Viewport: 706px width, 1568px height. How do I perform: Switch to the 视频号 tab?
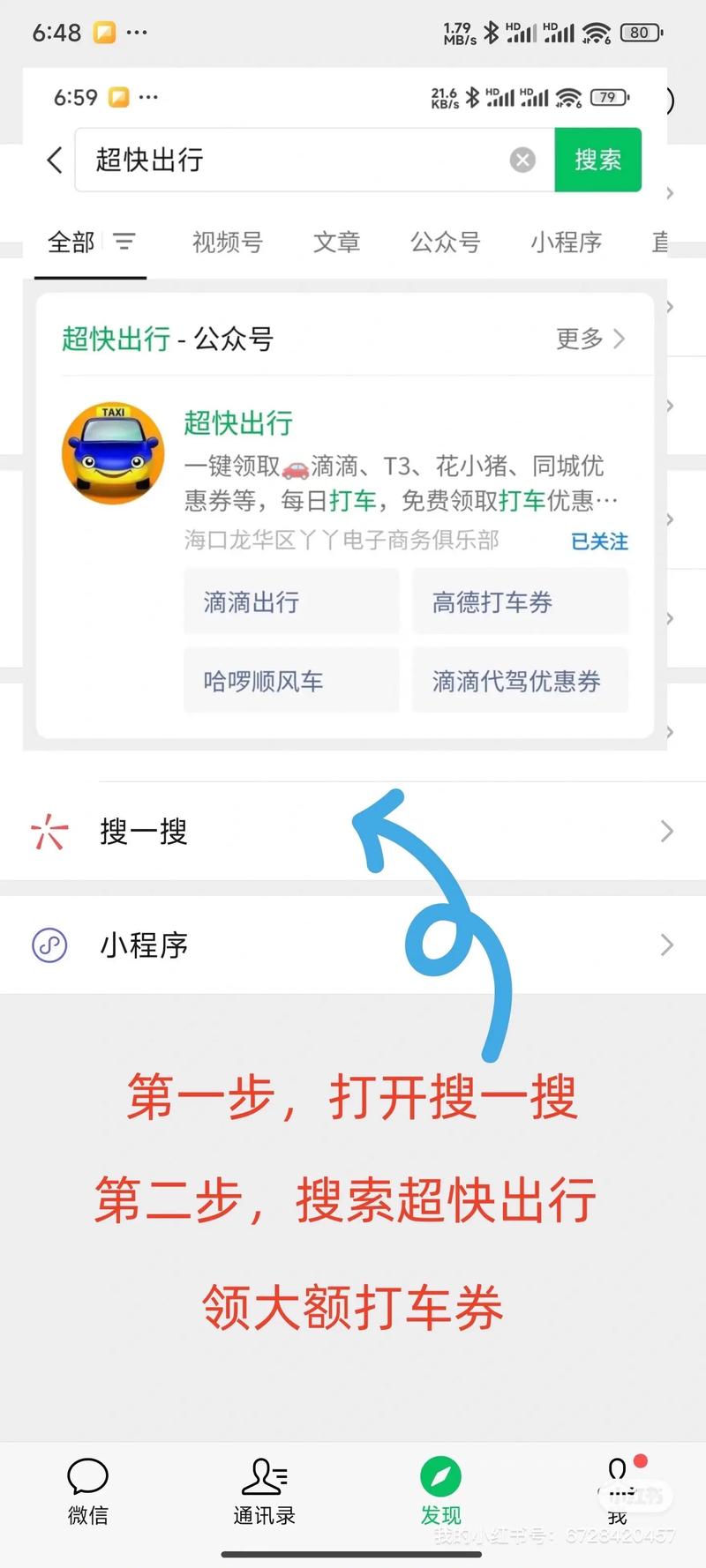point(226,242)
